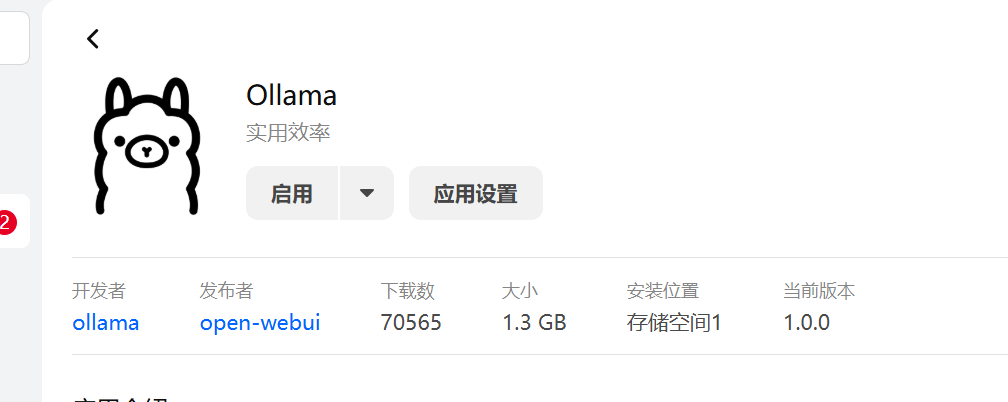Open the publisher link open-webui
The image size is (1008, 402).
(x=260, y=323)
